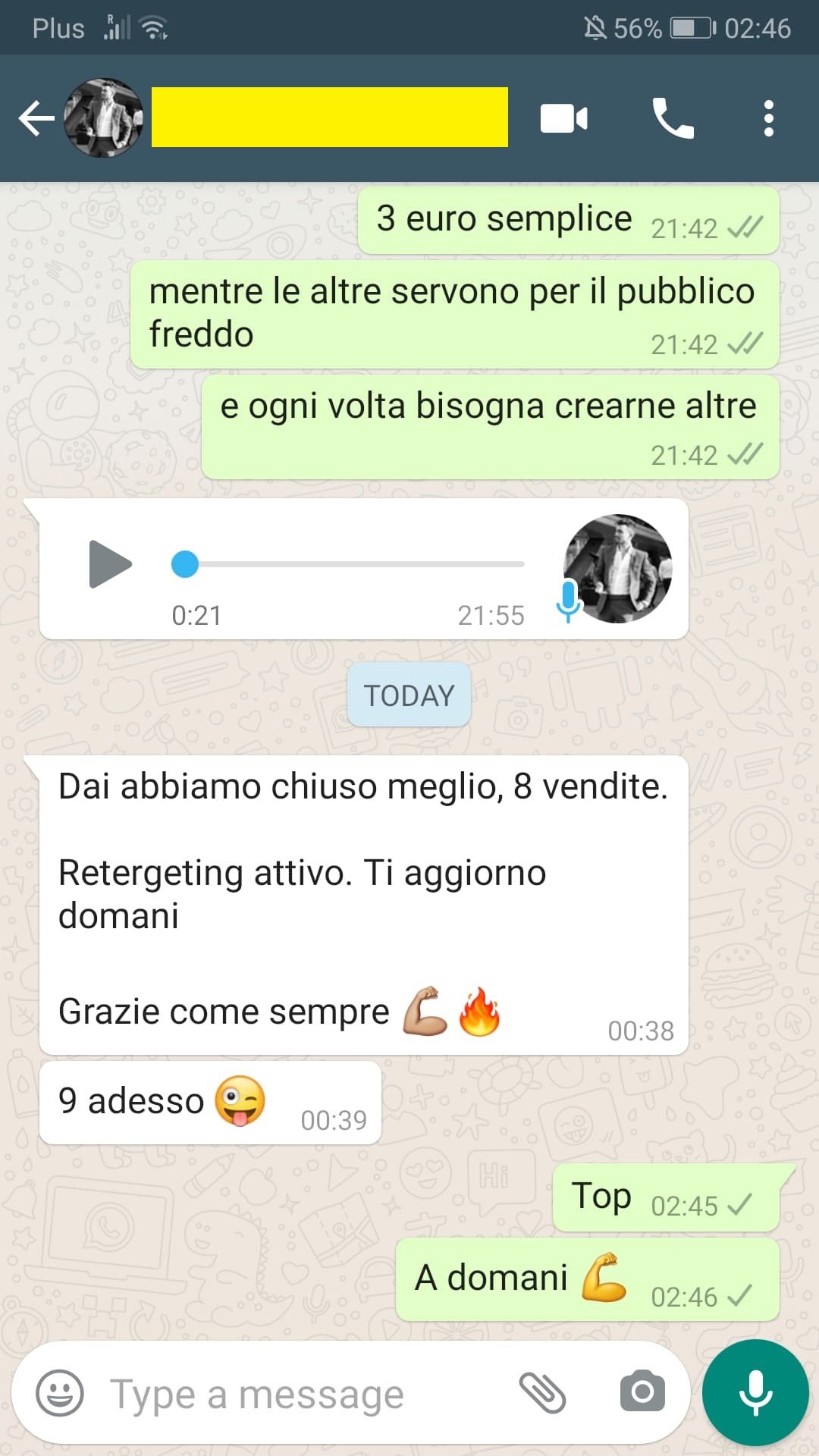The image size is (819, 1456).
Task: Open the three-dot overflow menu
Action: click(x=768, y=119)
